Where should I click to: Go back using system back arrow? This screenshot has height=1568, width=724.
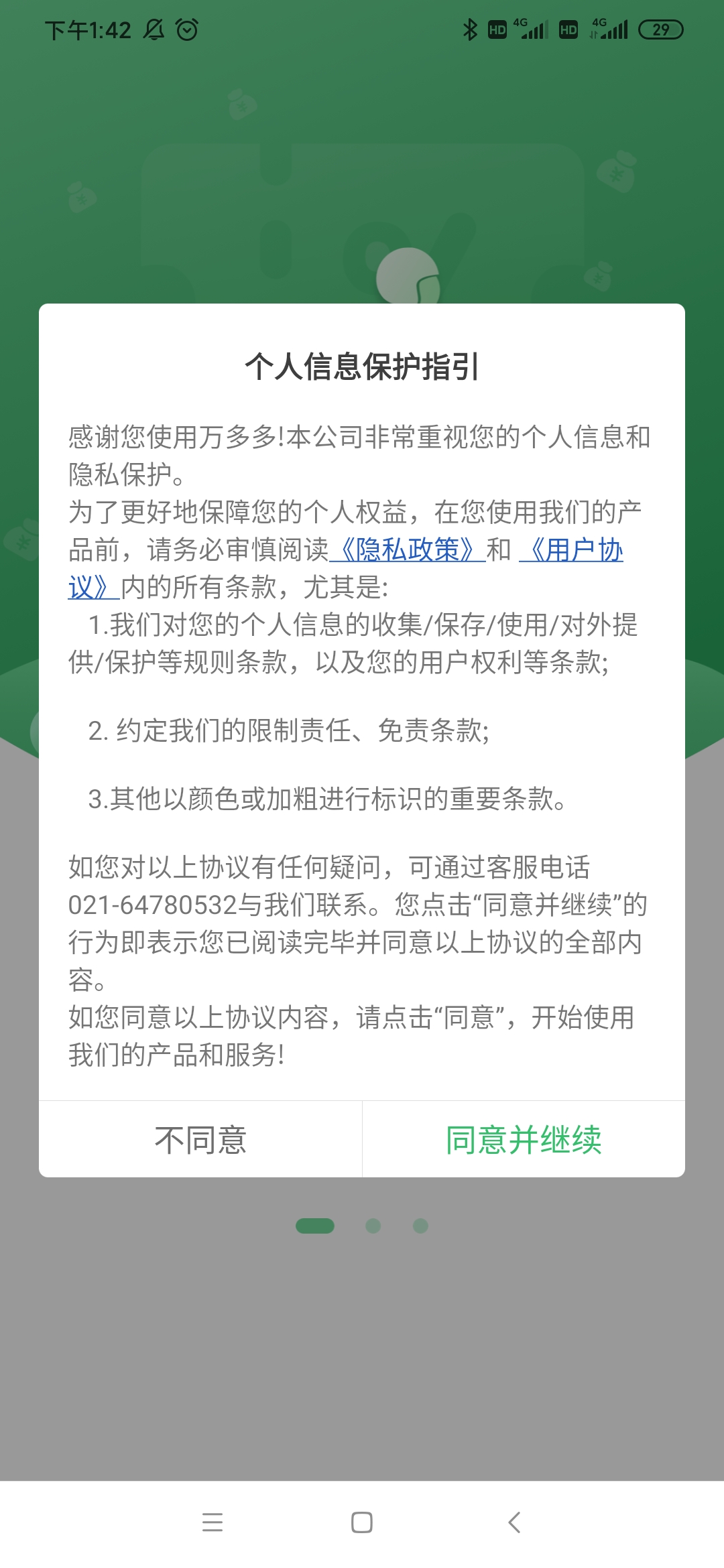(514, 1522)
